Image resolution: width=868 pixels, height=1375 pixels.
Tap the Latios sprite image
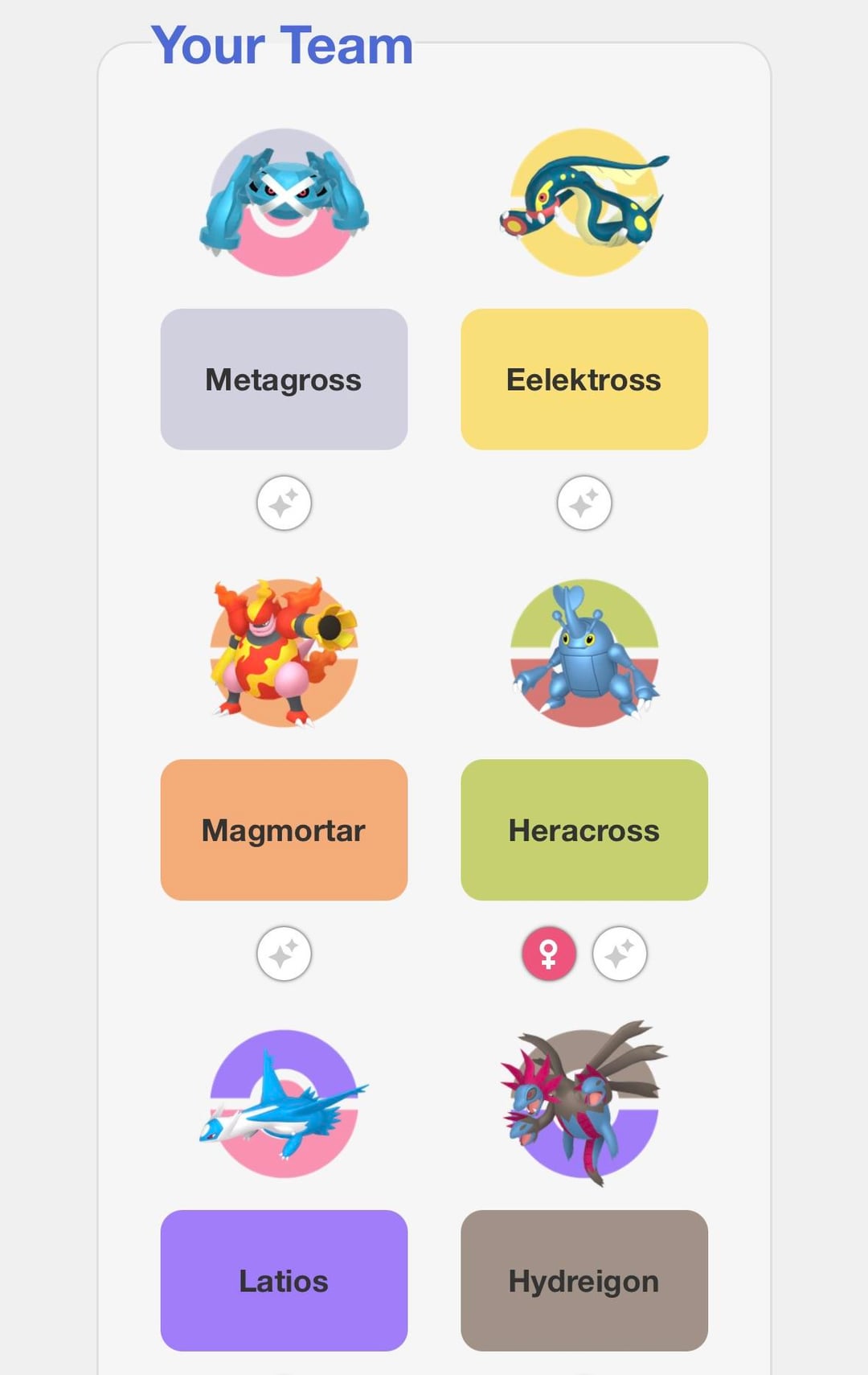(284, 1103)
